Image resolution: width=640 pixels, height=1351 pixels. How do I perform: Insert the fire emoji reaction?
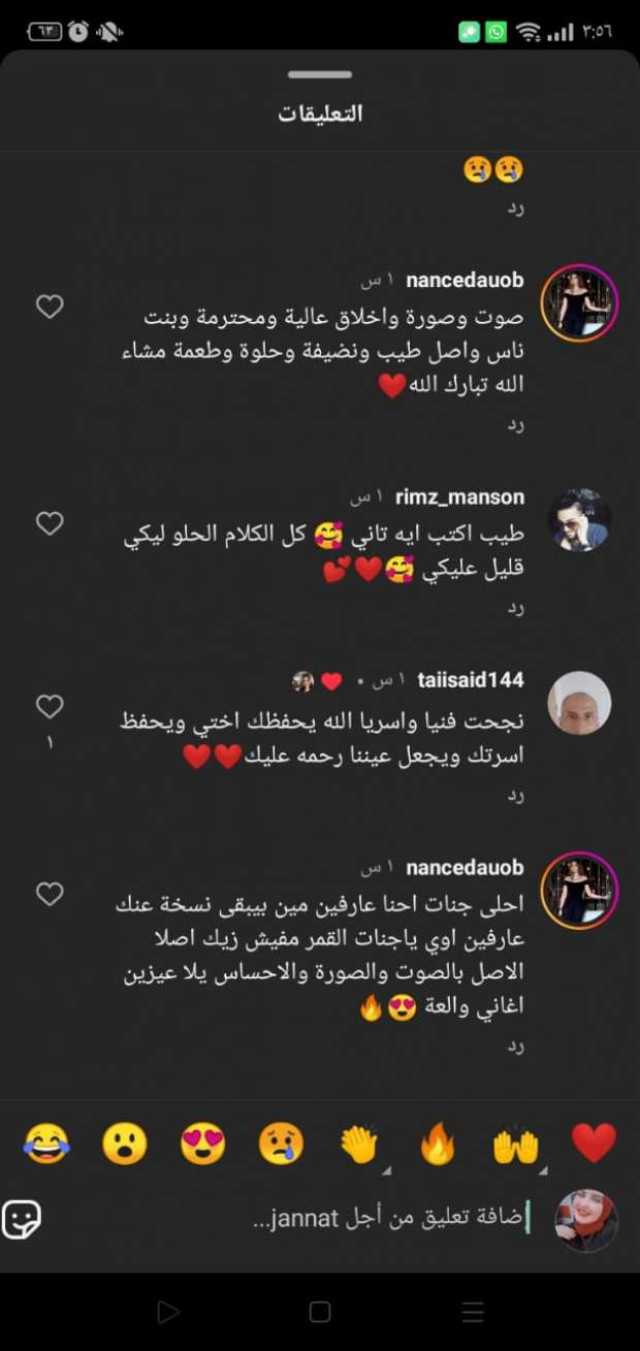point(437,1143)
